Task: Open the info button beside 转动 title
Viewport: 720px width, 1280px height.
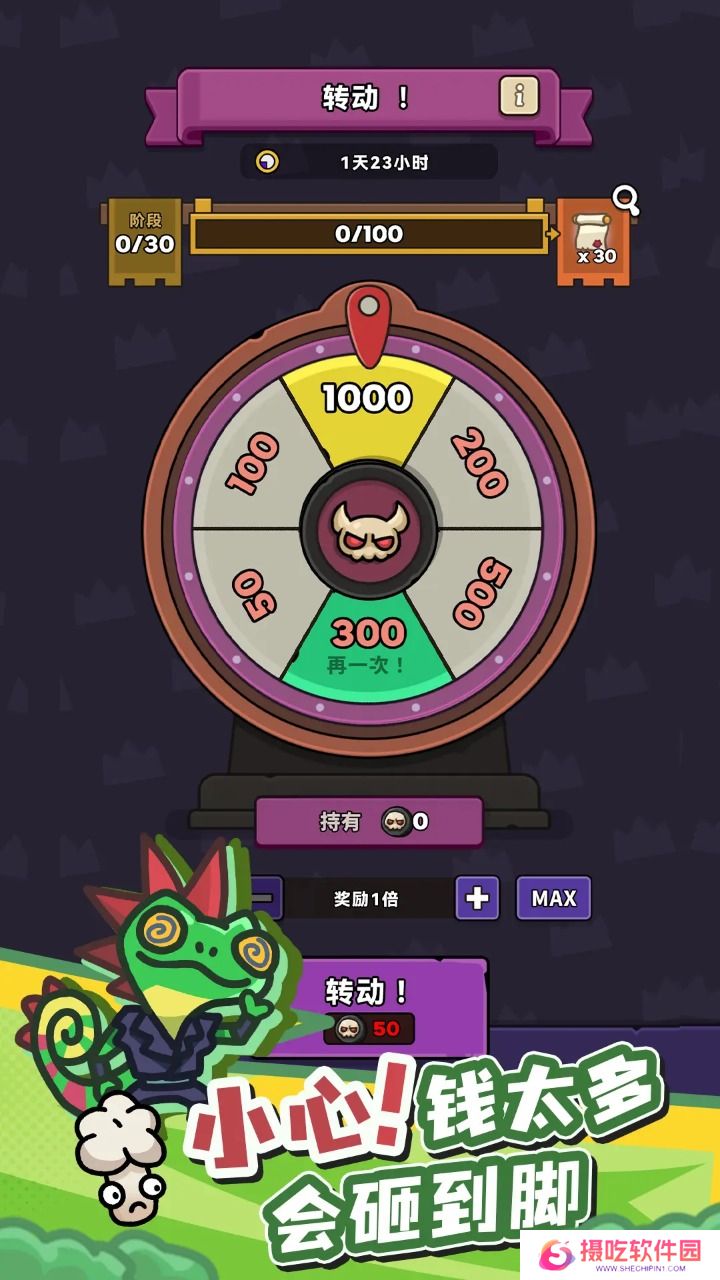Action: pyautogui.click(x=519, y=97)
